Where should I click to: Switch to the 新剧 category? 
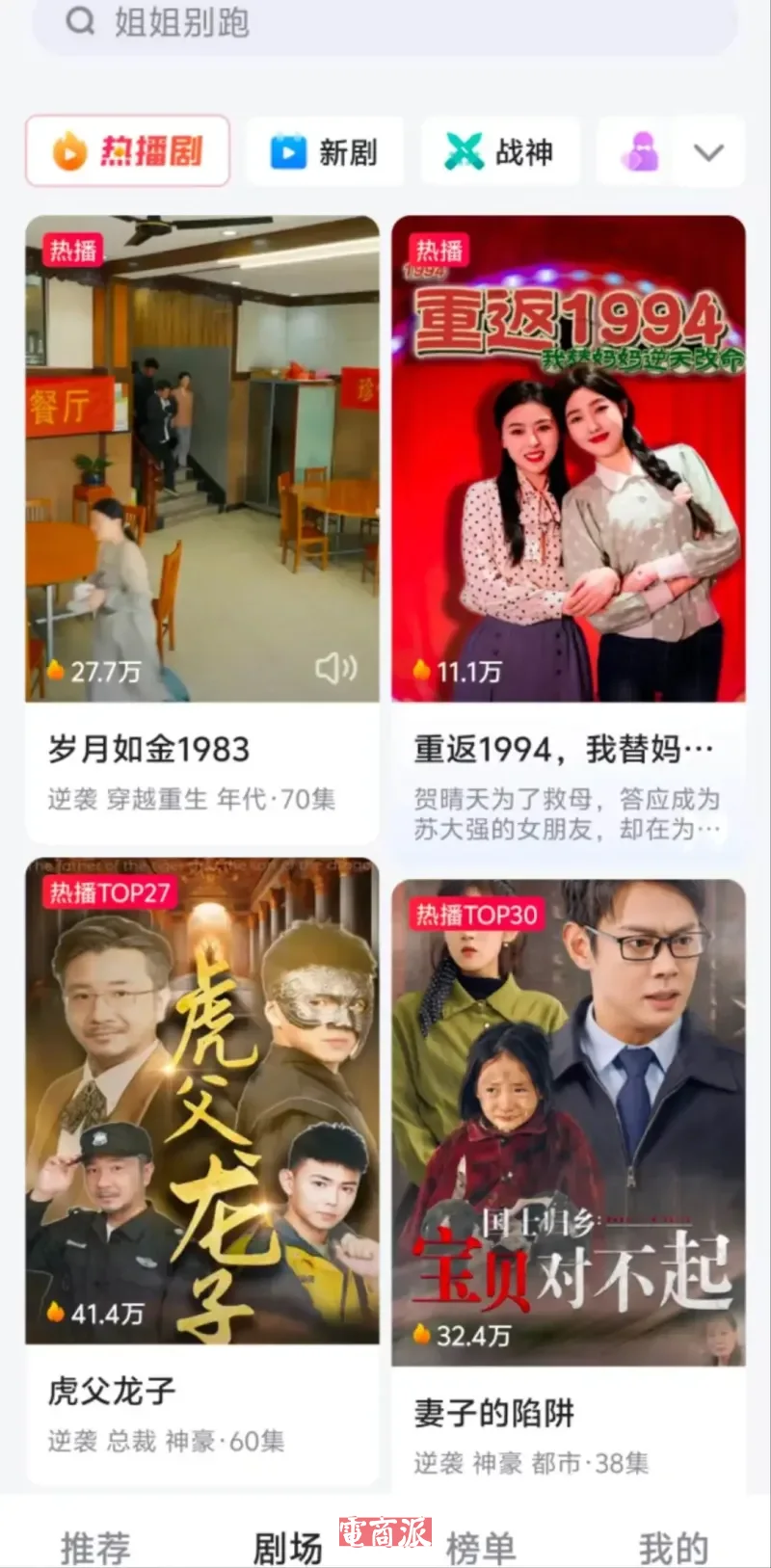pos(324,152)
